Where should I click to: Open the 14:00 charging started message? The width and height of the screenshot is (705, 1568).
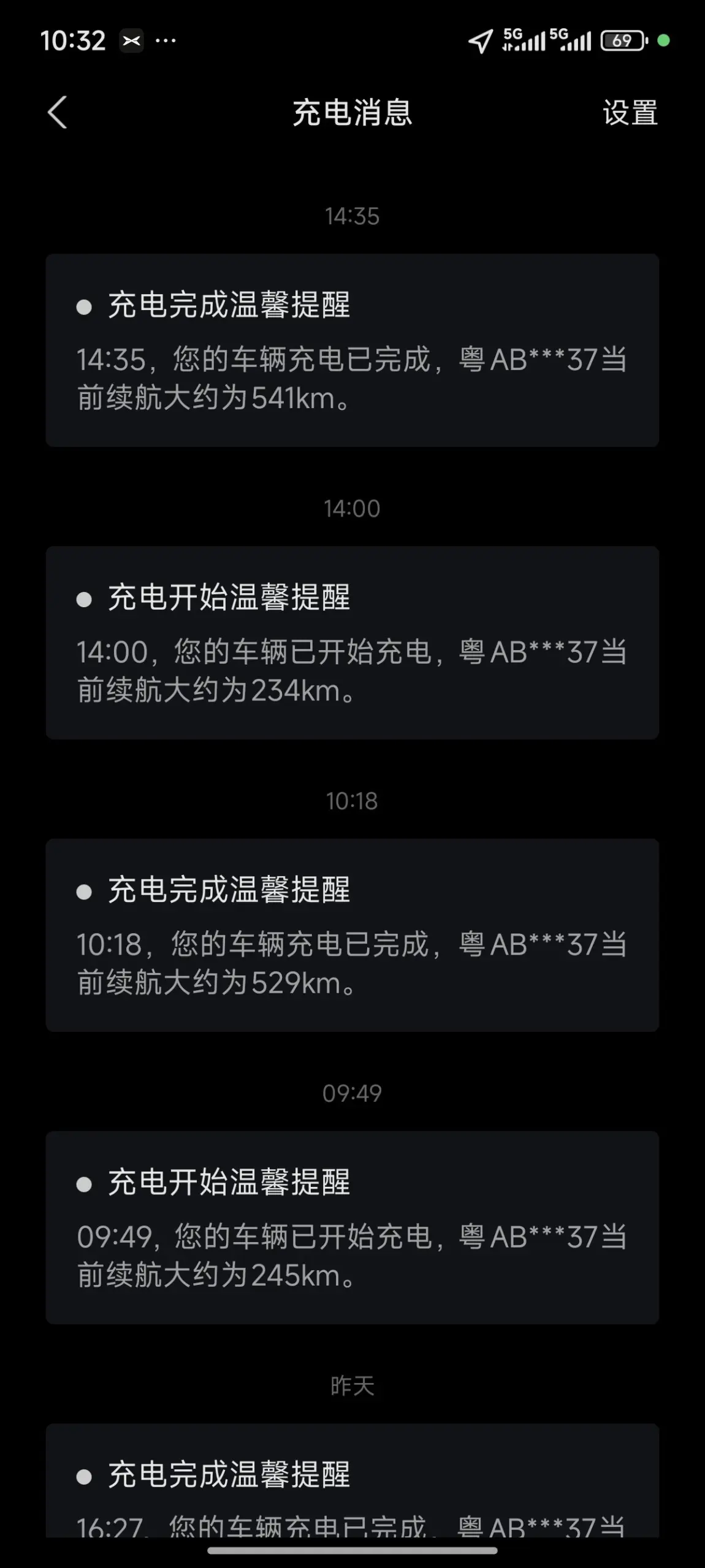pyautogui.click(x=352, y=643)
